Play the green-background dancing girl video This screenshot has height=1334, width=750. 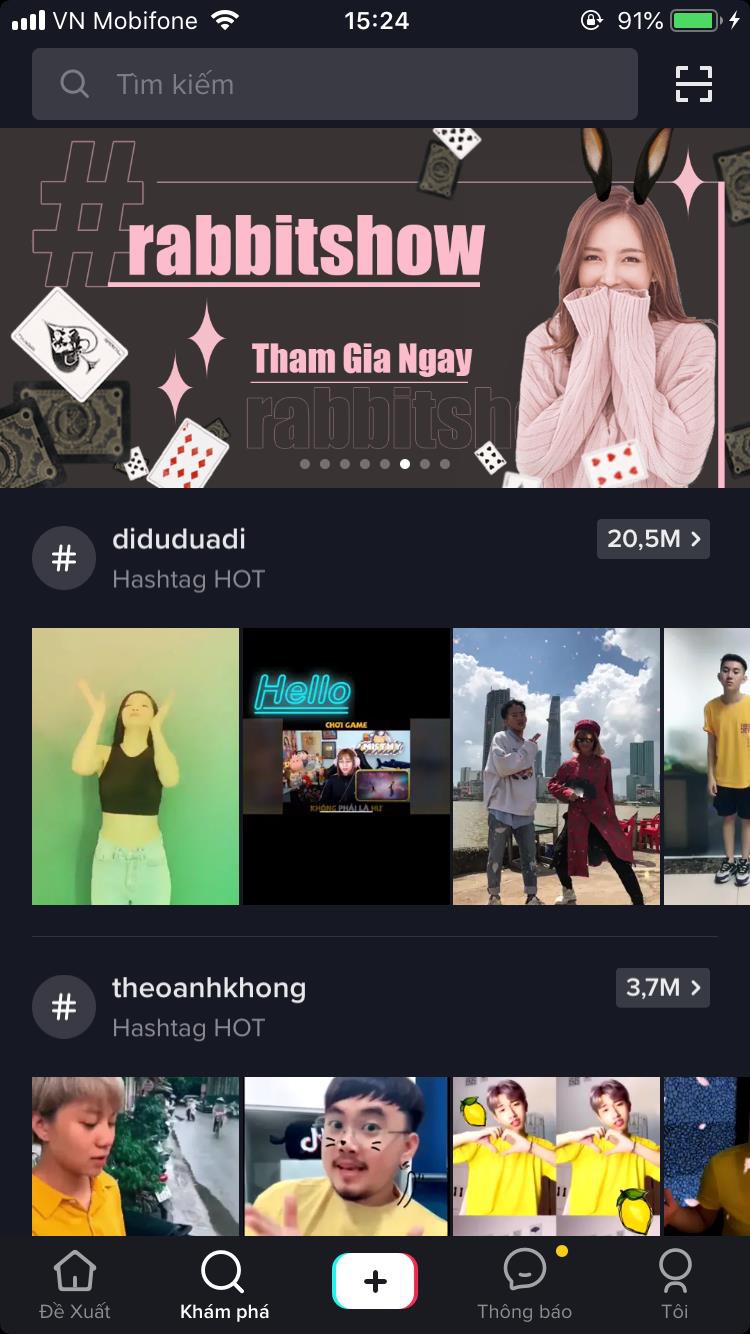135,766
